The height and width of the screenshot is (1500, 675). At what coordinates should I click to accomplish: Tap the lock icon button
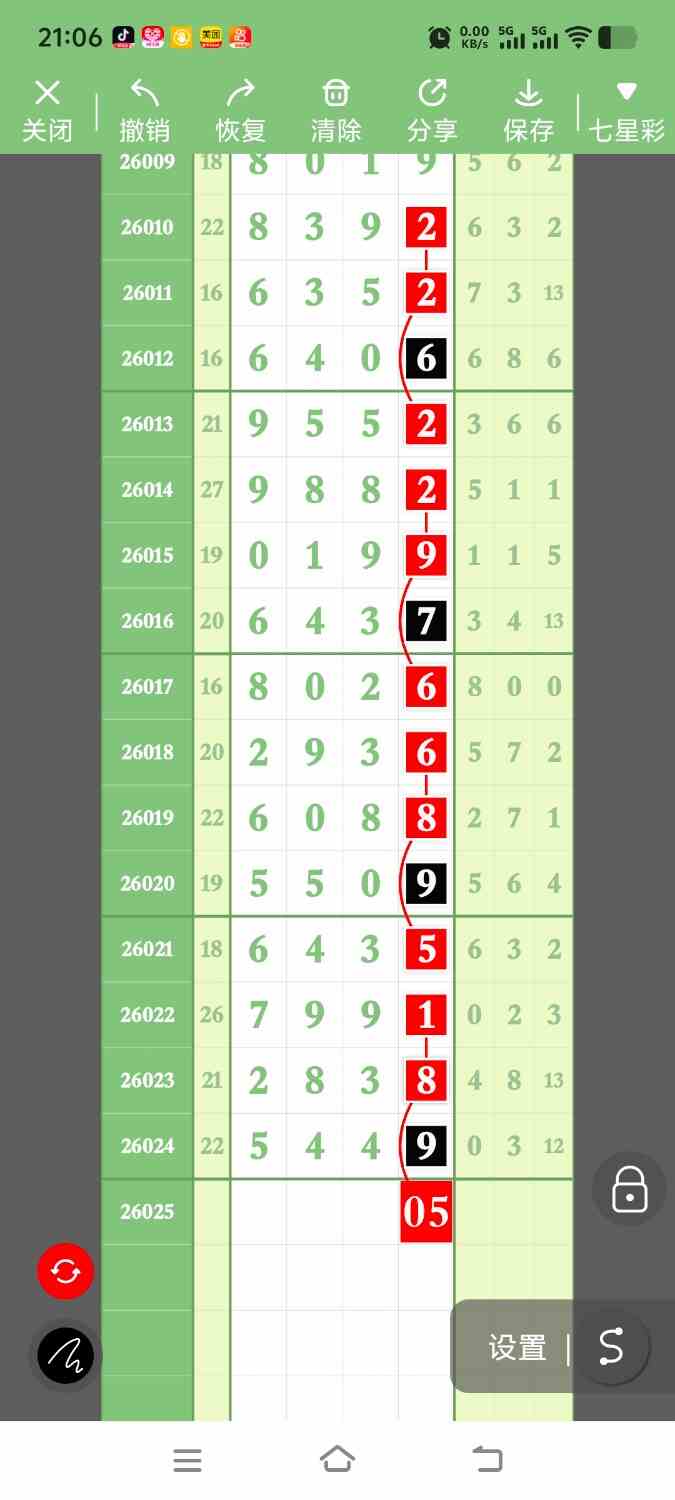(x=629, y=1190)
